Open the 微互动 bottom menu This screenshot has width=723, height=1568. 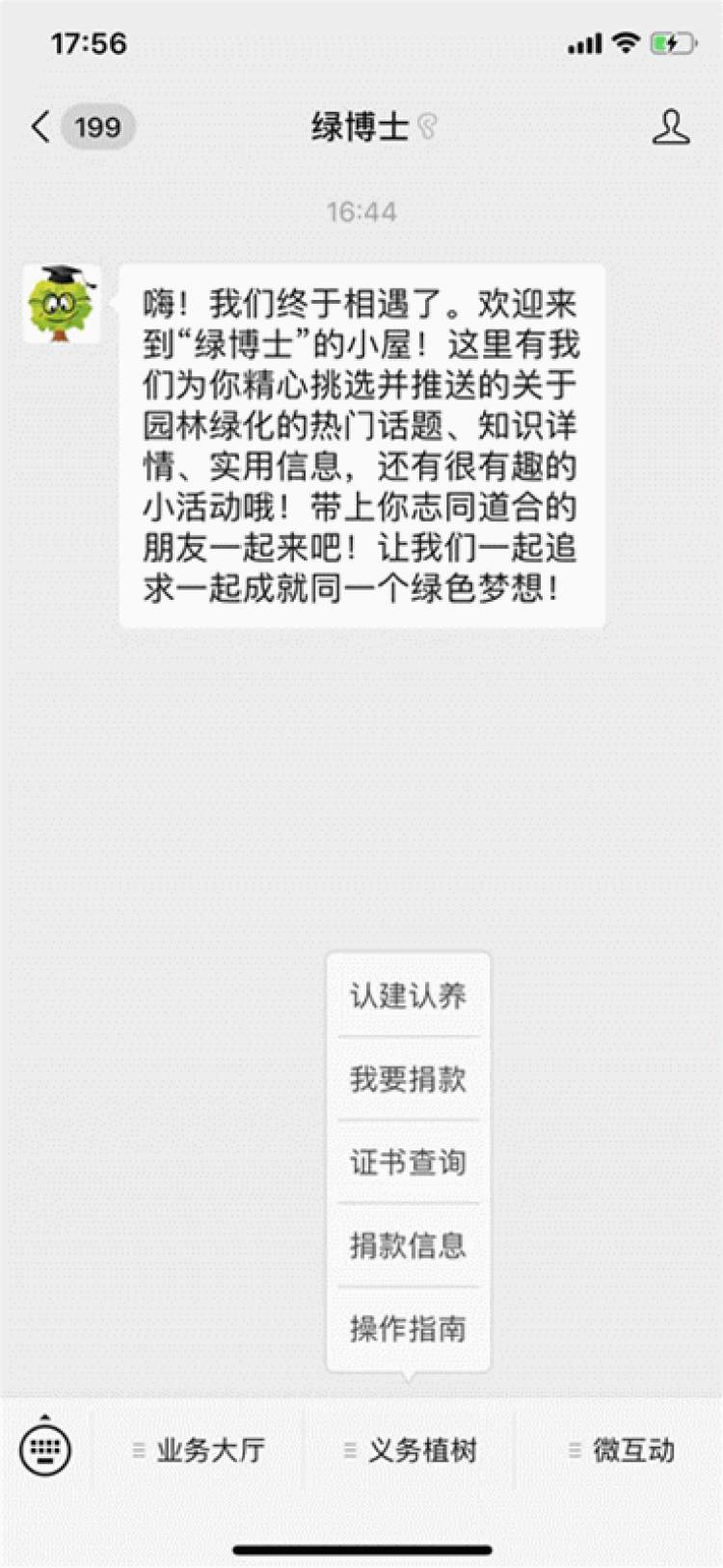[622, 1449]
